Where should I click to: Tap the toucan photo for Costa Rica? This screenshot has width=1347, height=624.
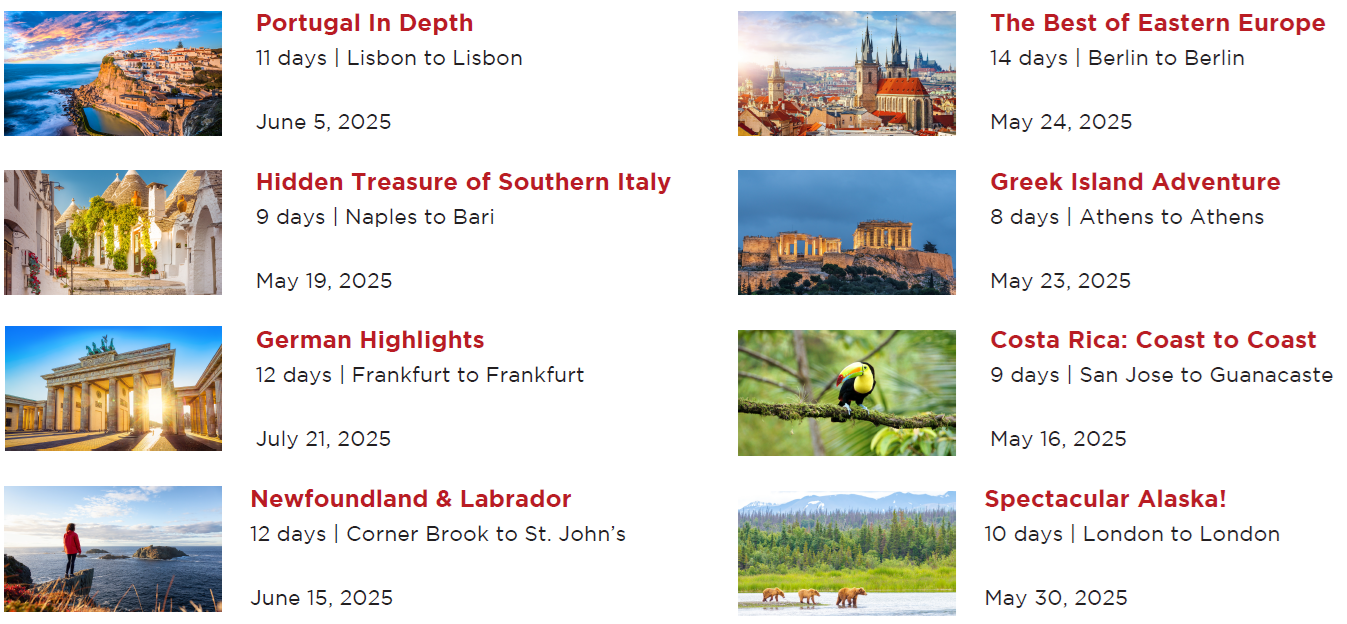click(x=846, y=393)
